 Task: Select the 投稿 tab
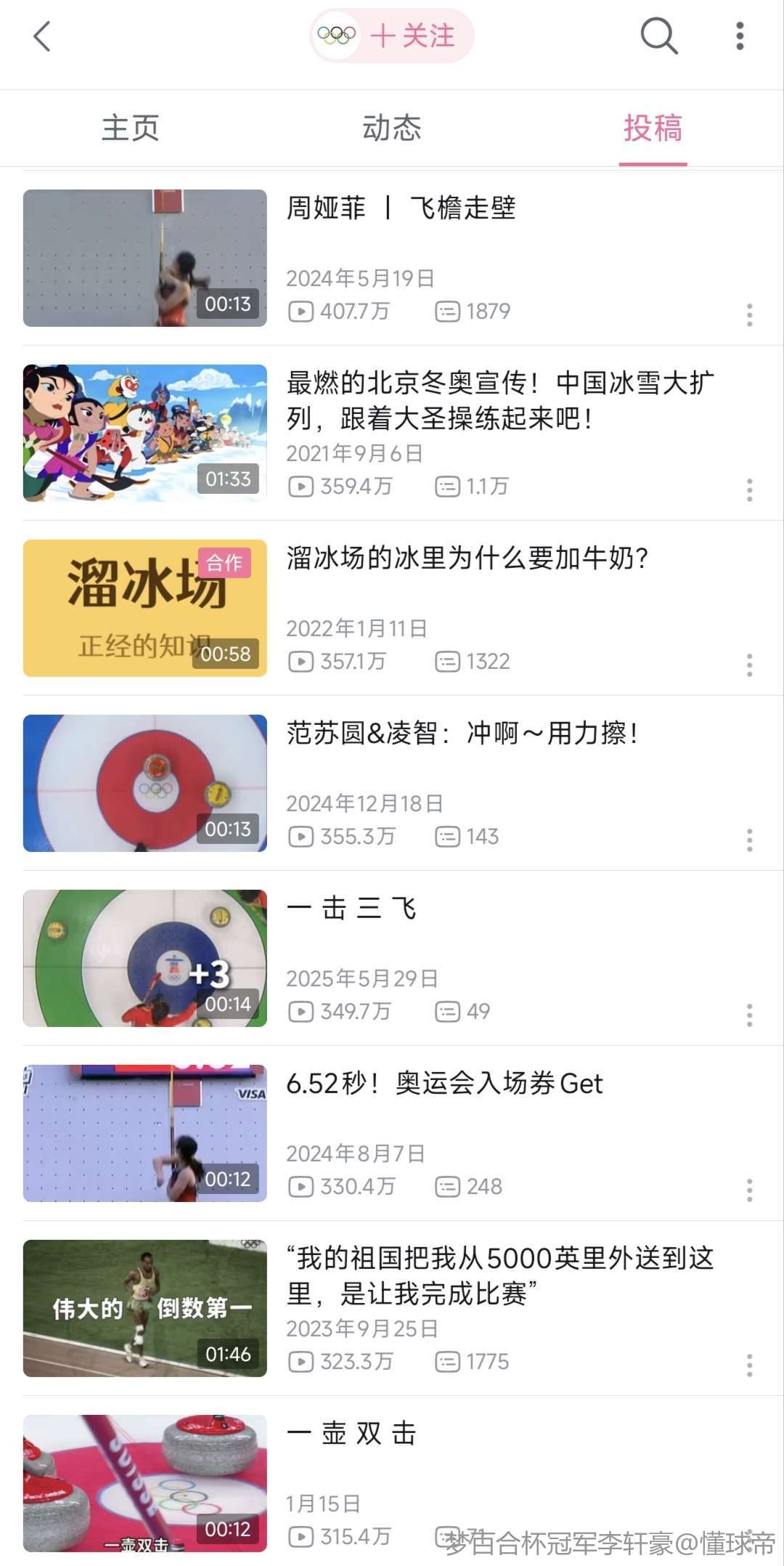tap(653, 129)
